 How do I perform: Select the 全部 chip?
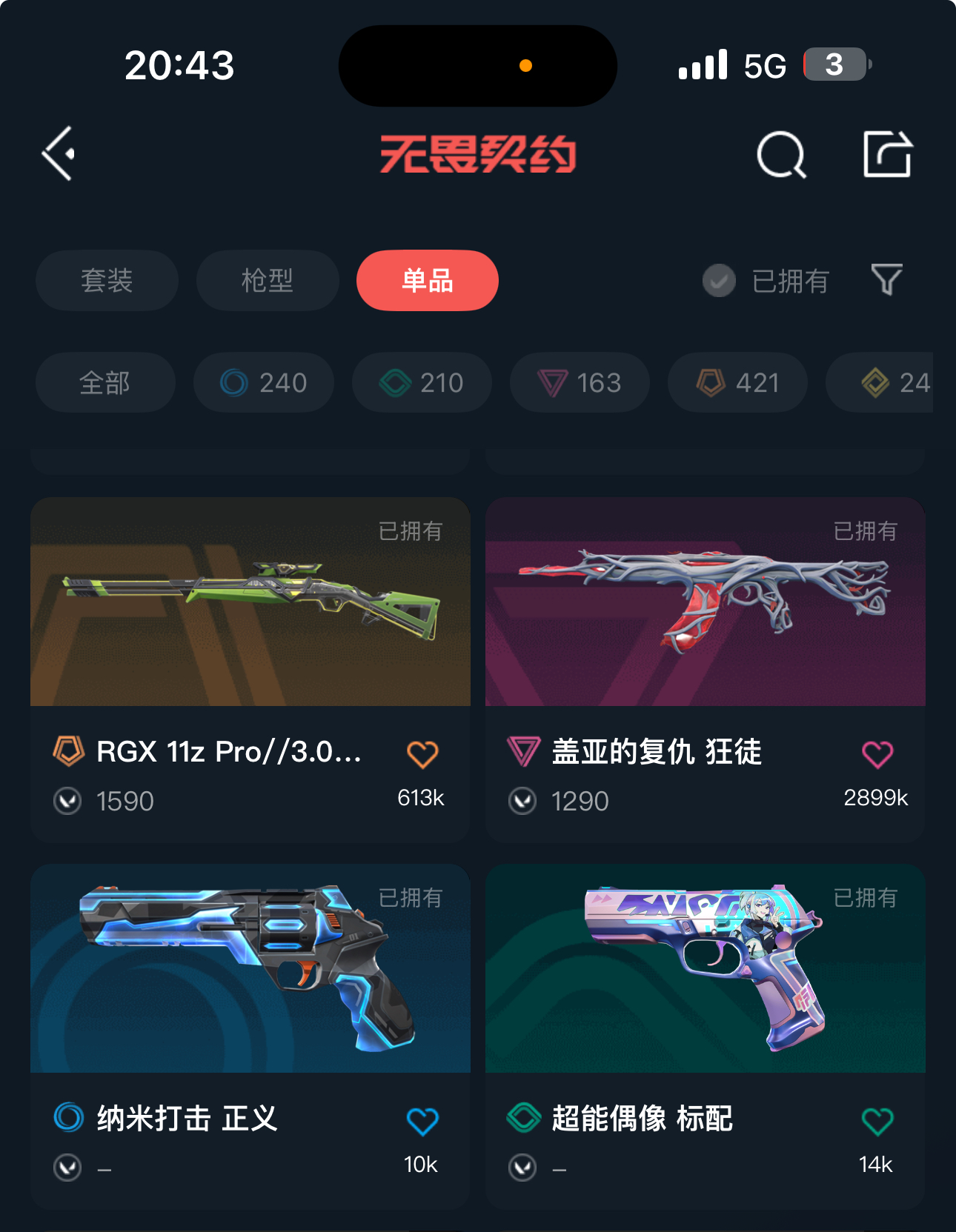(105, 383)
